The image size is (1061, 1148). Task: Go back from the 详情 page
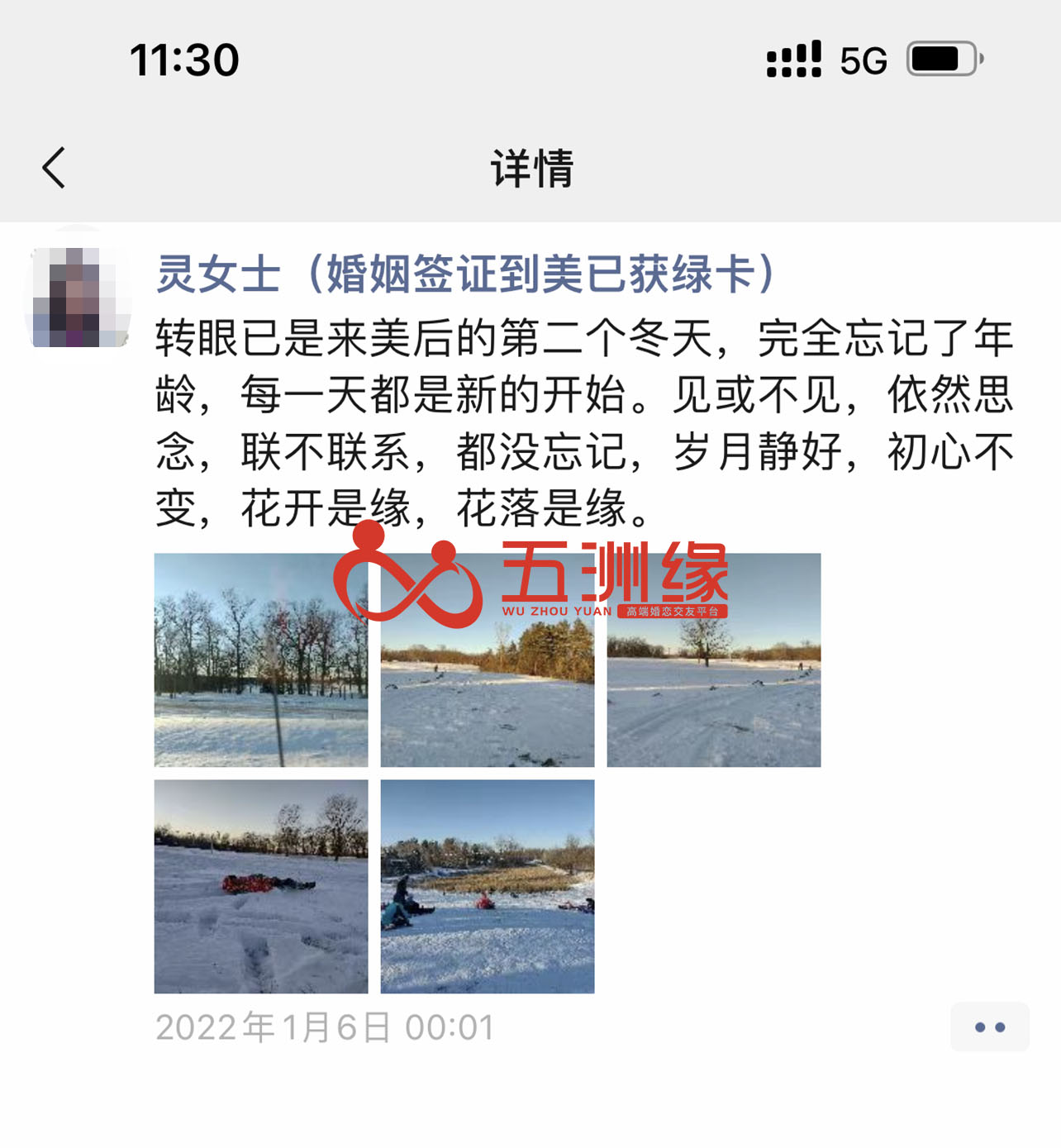coord(55,169)
